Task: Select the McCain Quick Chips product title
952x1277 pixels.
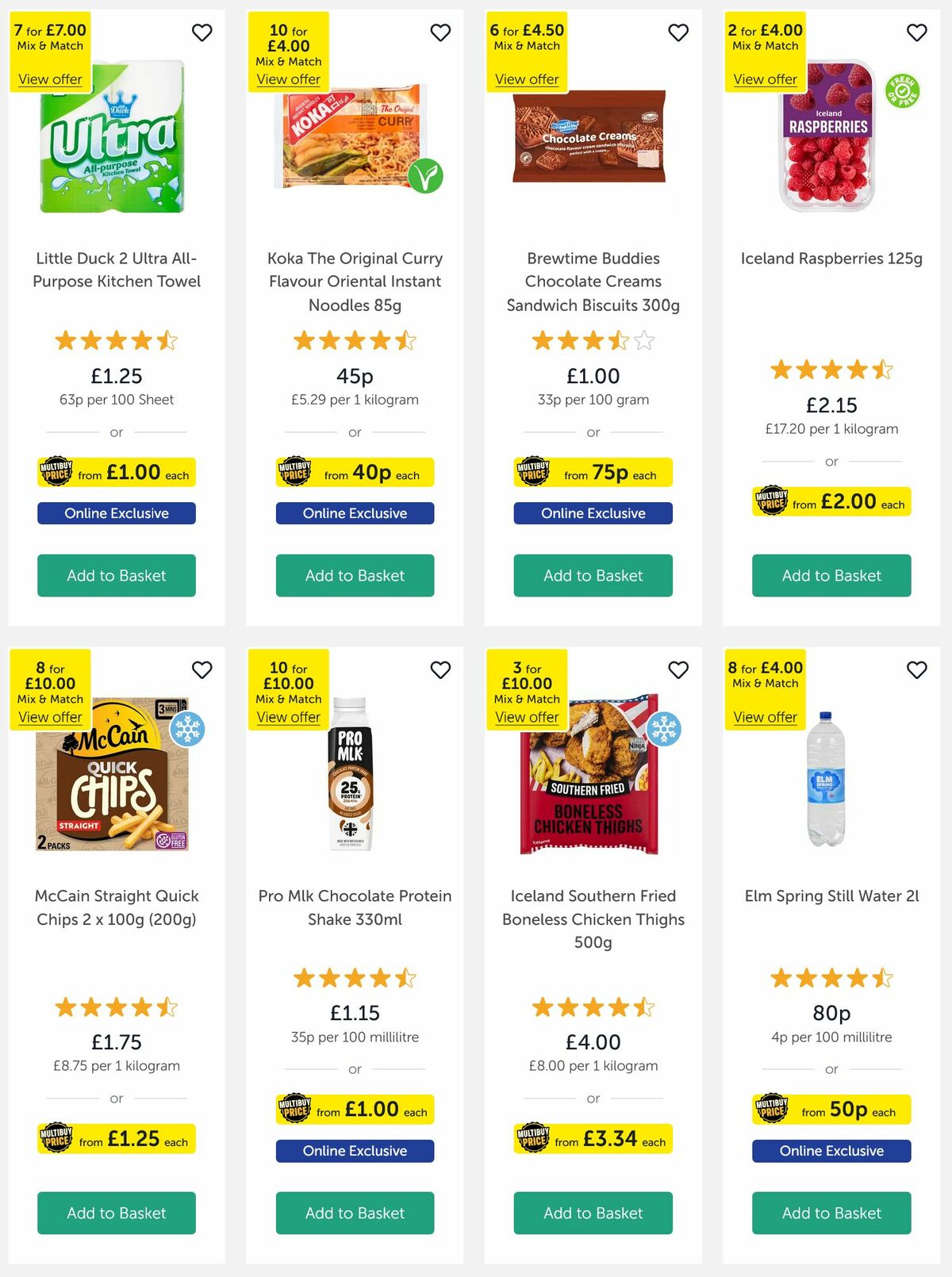Action: click(x=116, y=908)
